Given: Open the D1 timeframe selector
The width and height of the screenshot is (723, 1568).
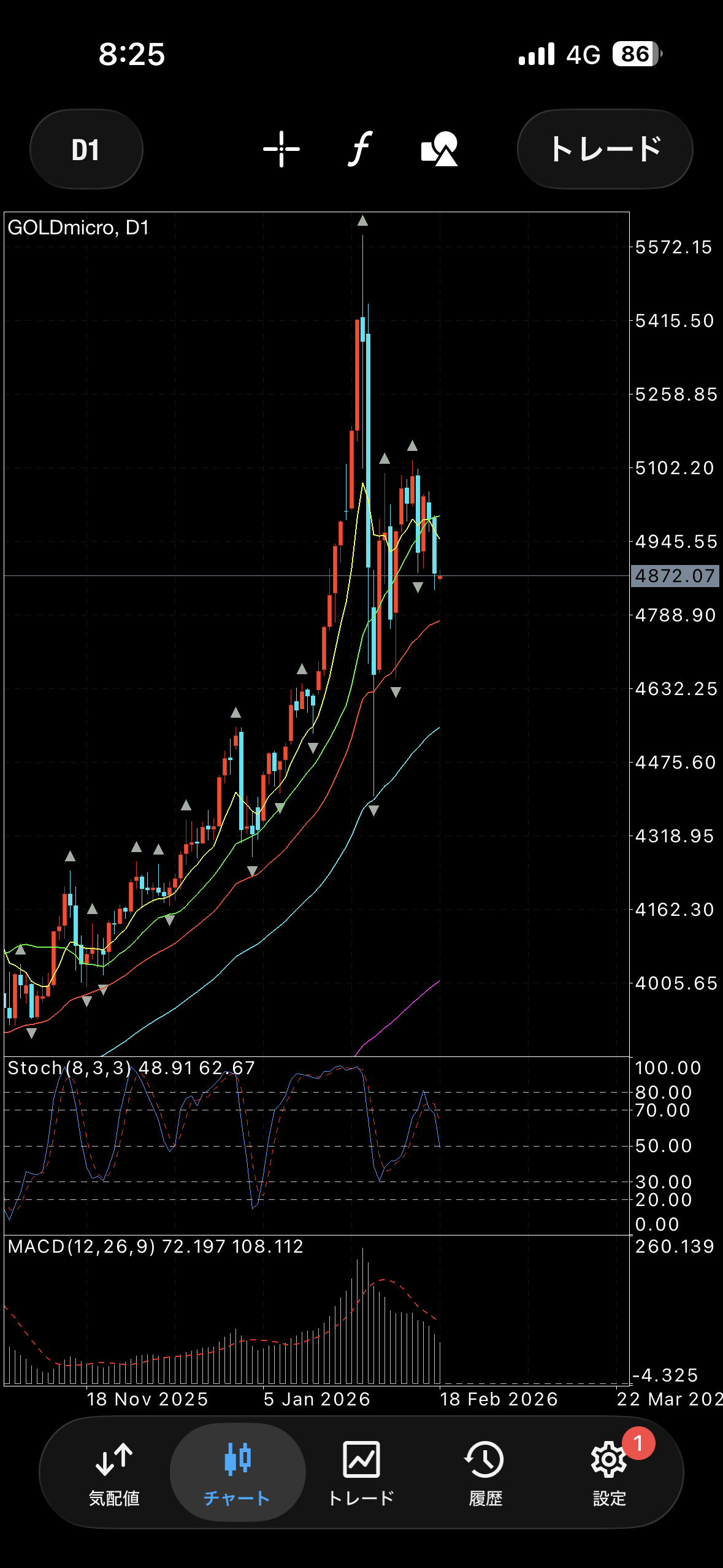Looking at the screenshot, I should pyautogui.click(x=86, y=150).
